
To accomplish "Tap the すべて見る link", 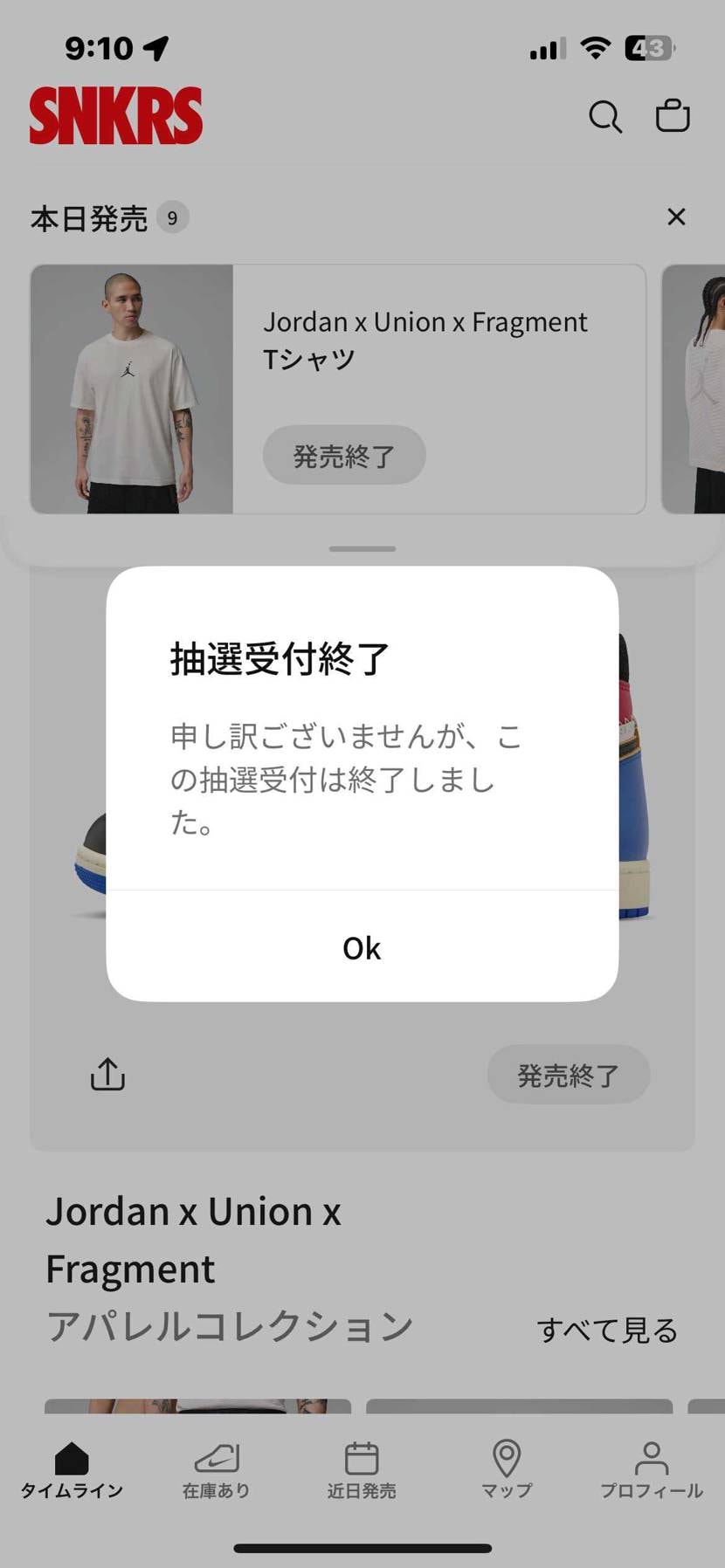I will click(606, 1330).
